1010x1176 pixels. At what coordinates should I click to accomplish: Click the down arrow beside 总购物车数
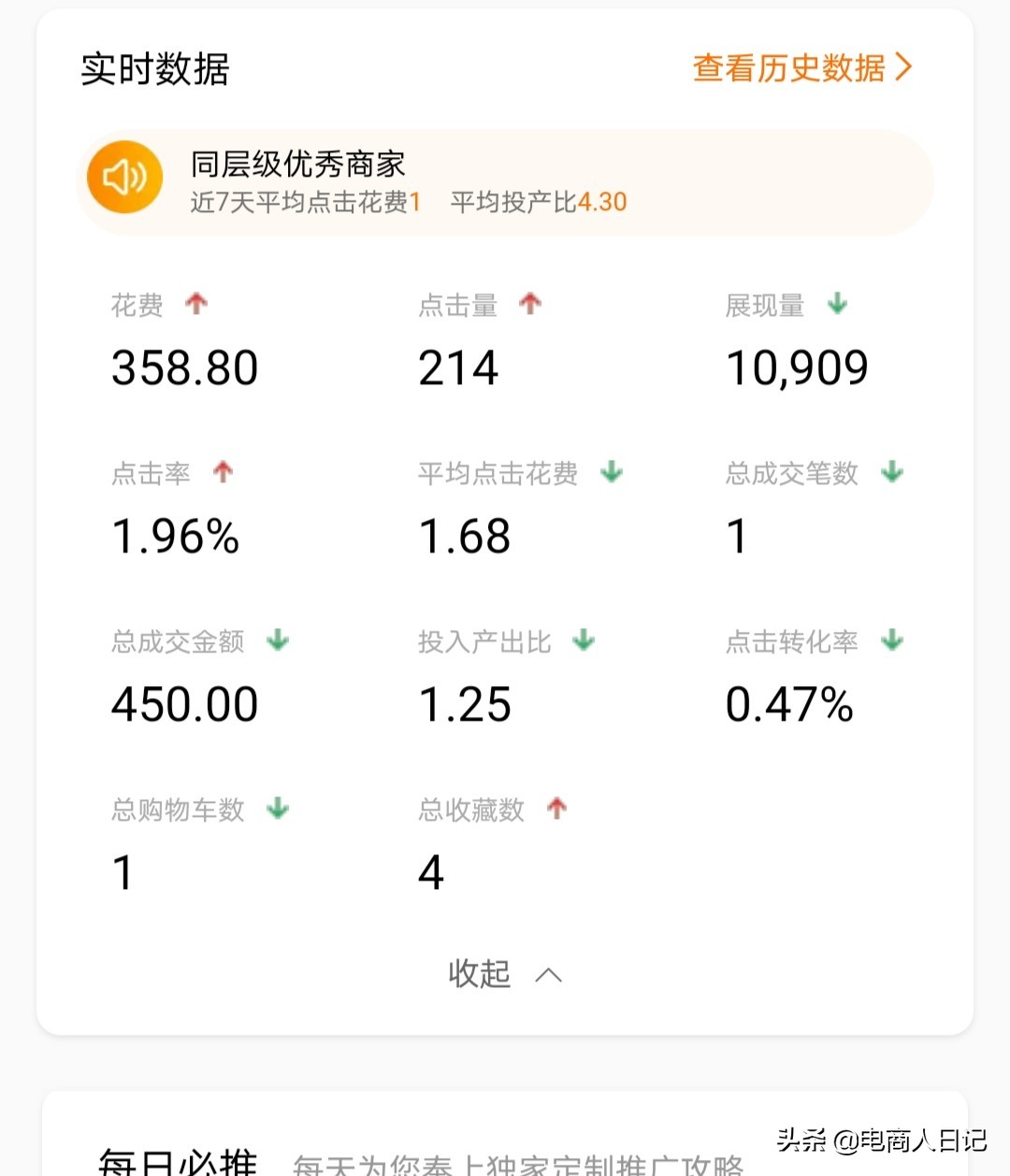pyautogui.click(x=277, y=810)
